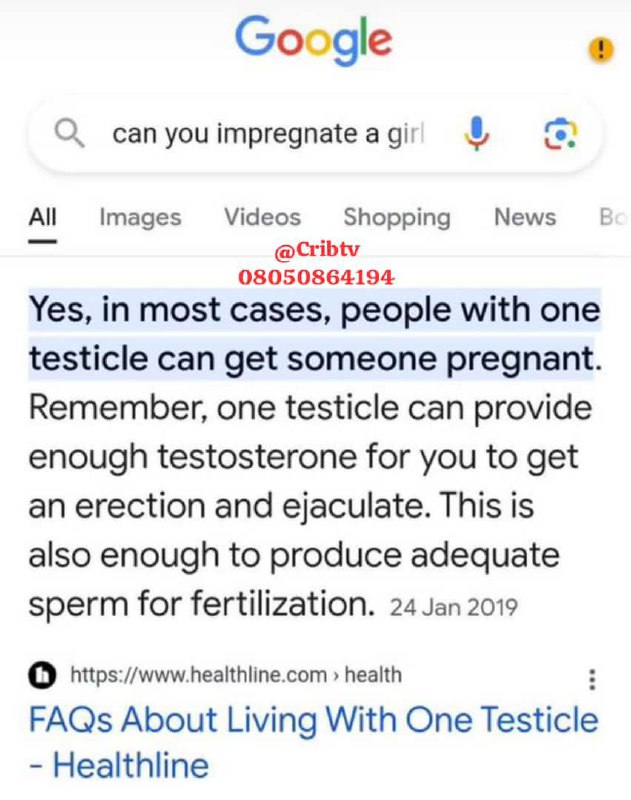Open the Healthline result overflow menu
Image resolution: width=631 pixels, height=800 pixels.
[592, 680]
